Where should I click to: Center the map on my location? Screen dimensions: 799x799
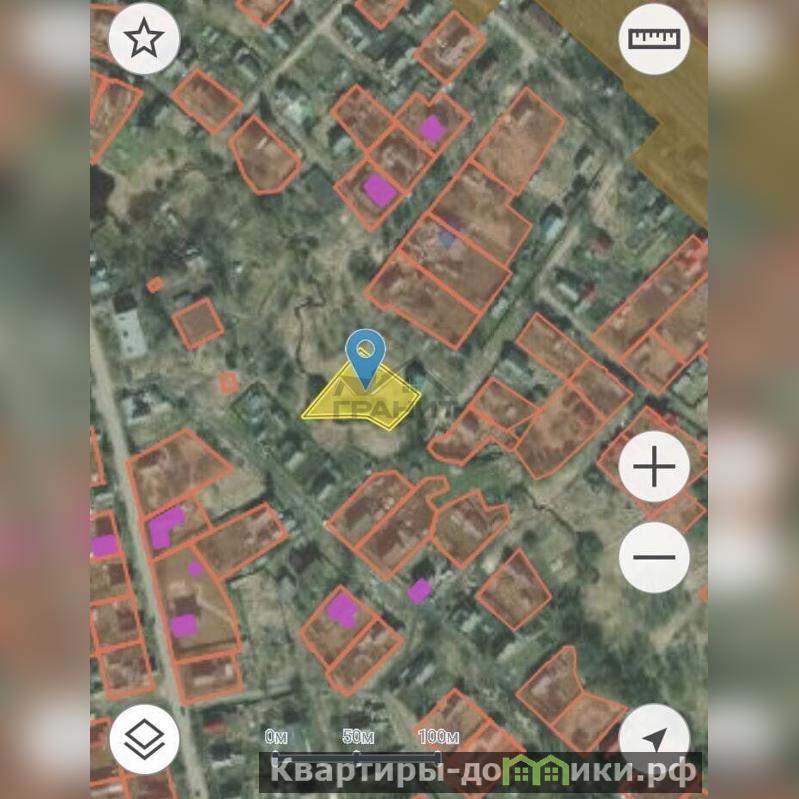(x=653, y=740)
